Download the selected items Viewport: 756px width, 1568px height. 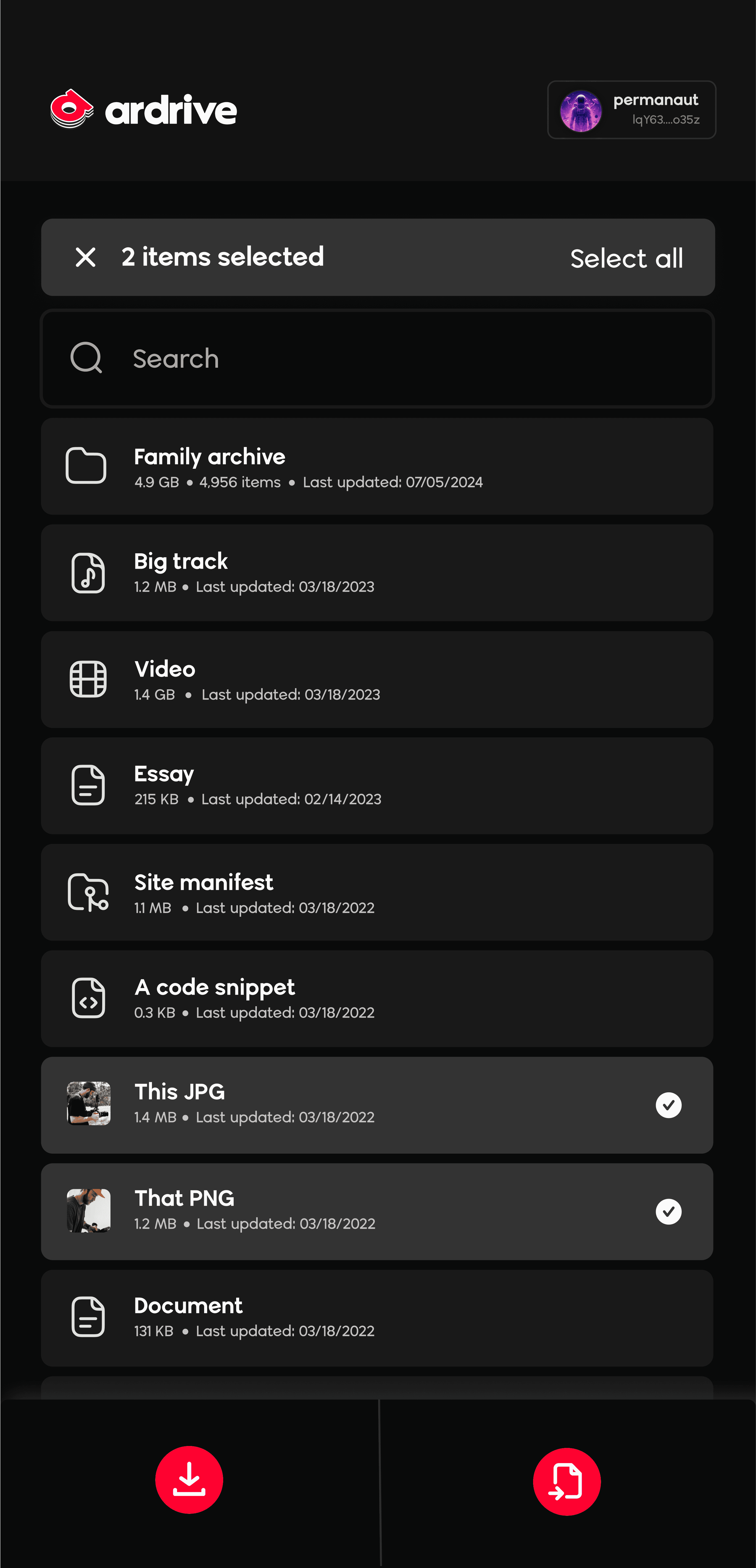[189, 1480]
